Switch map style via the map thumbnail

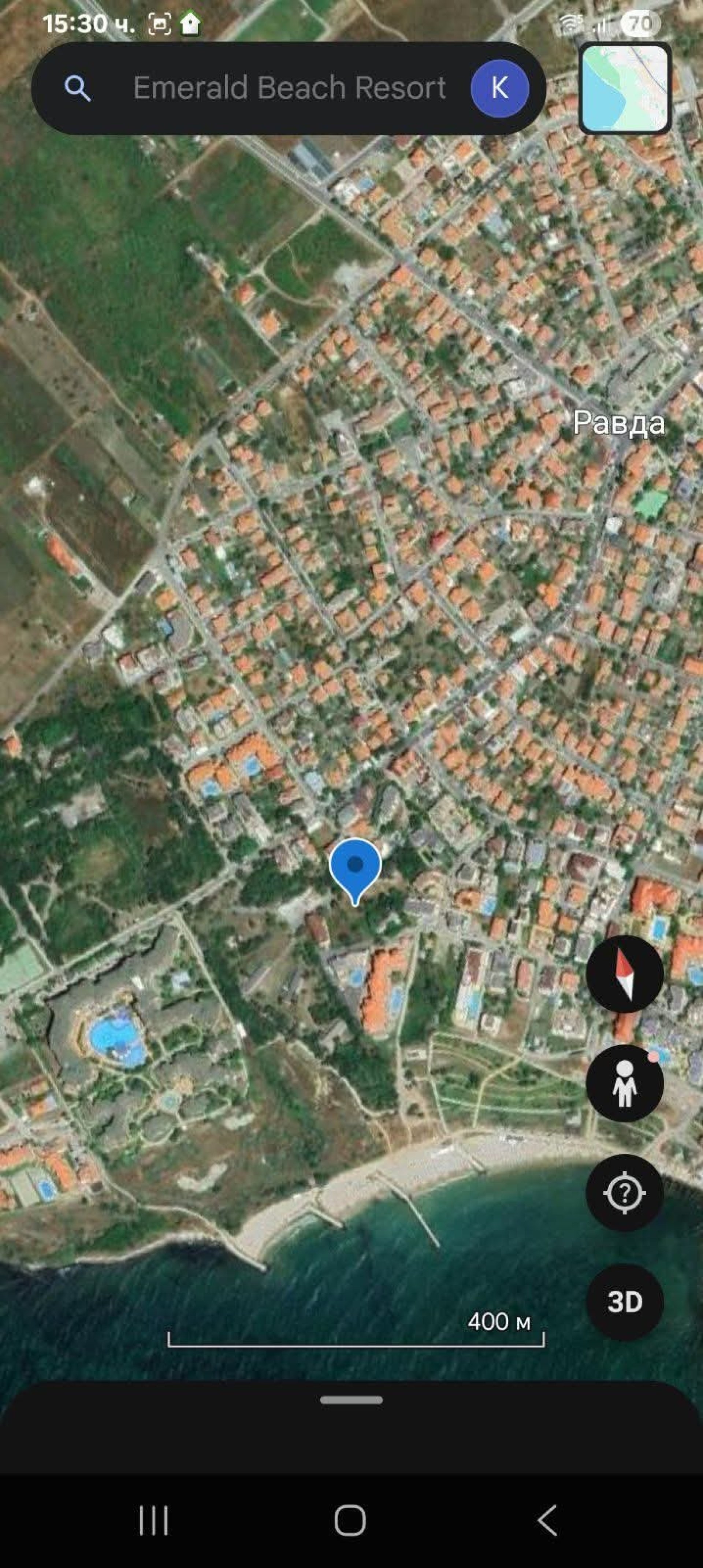coord(625,89)
